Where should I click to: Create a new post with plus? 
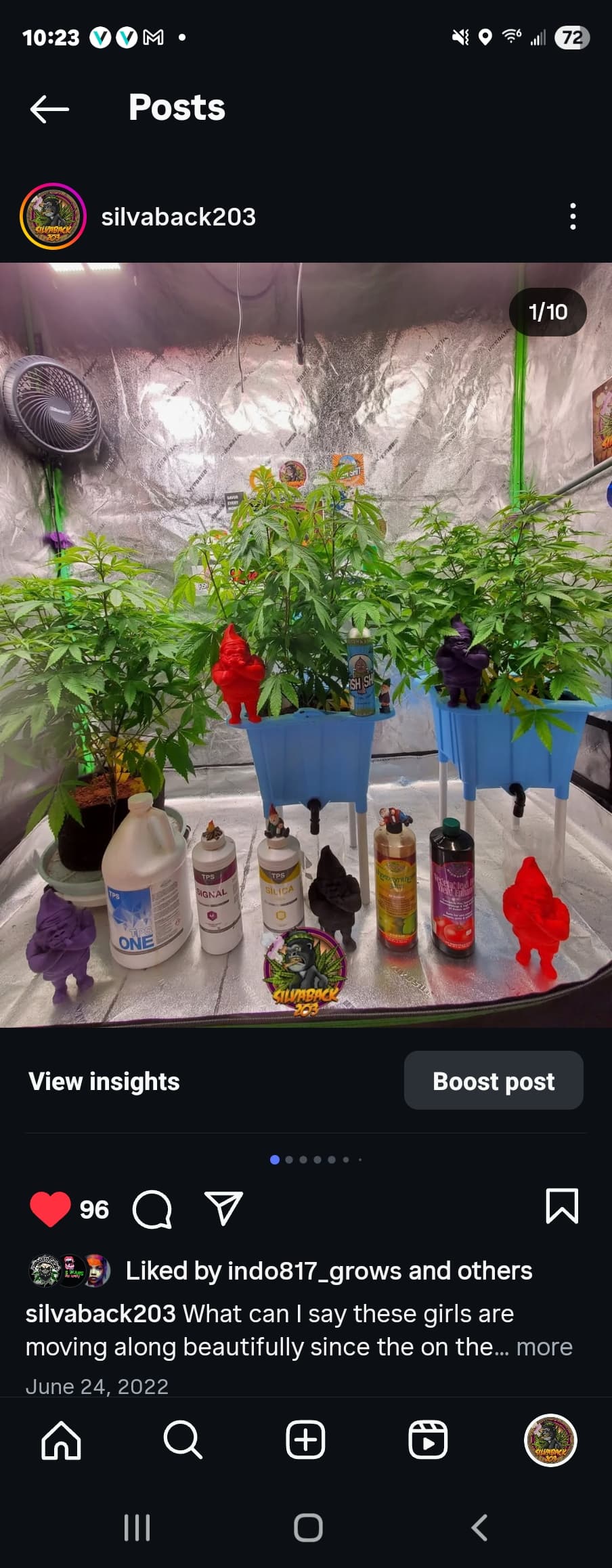point(305,1439)
